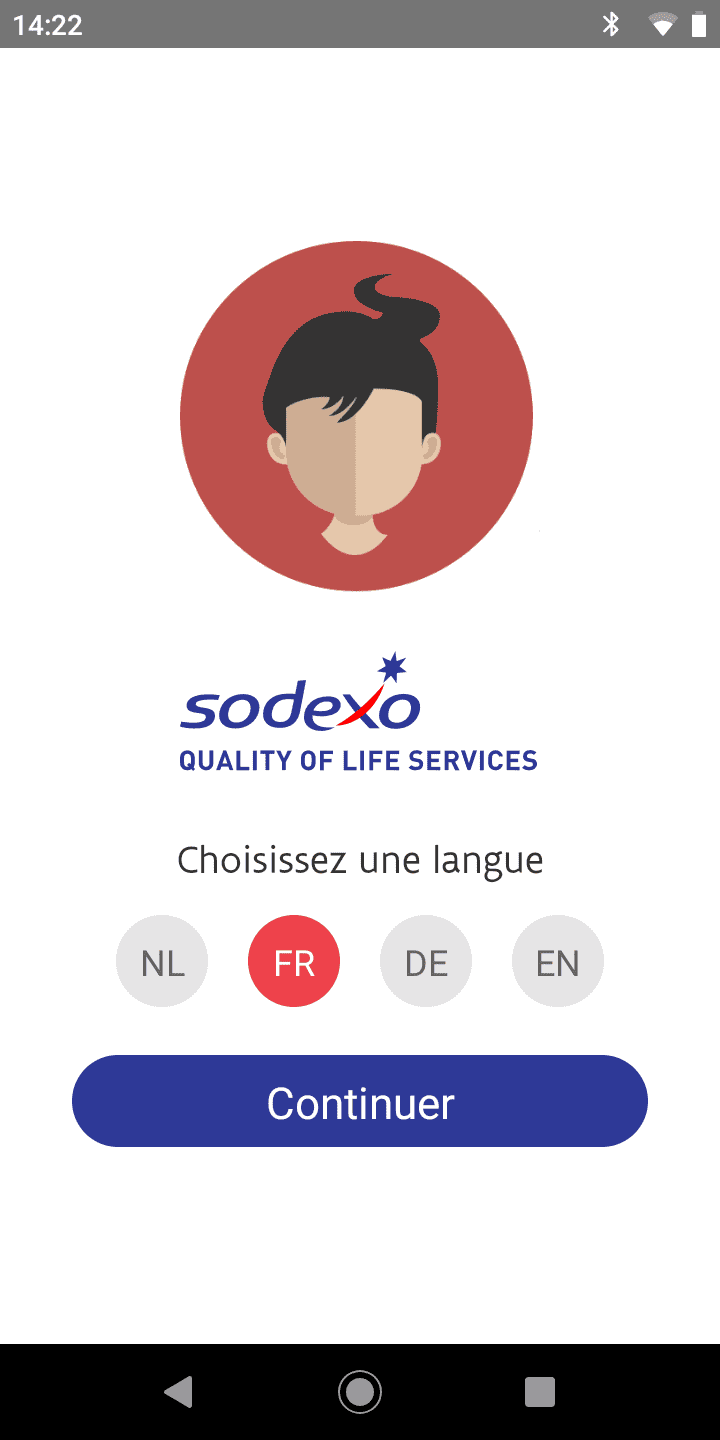
Task: Select the NL language option
Action: pos(162,961)
